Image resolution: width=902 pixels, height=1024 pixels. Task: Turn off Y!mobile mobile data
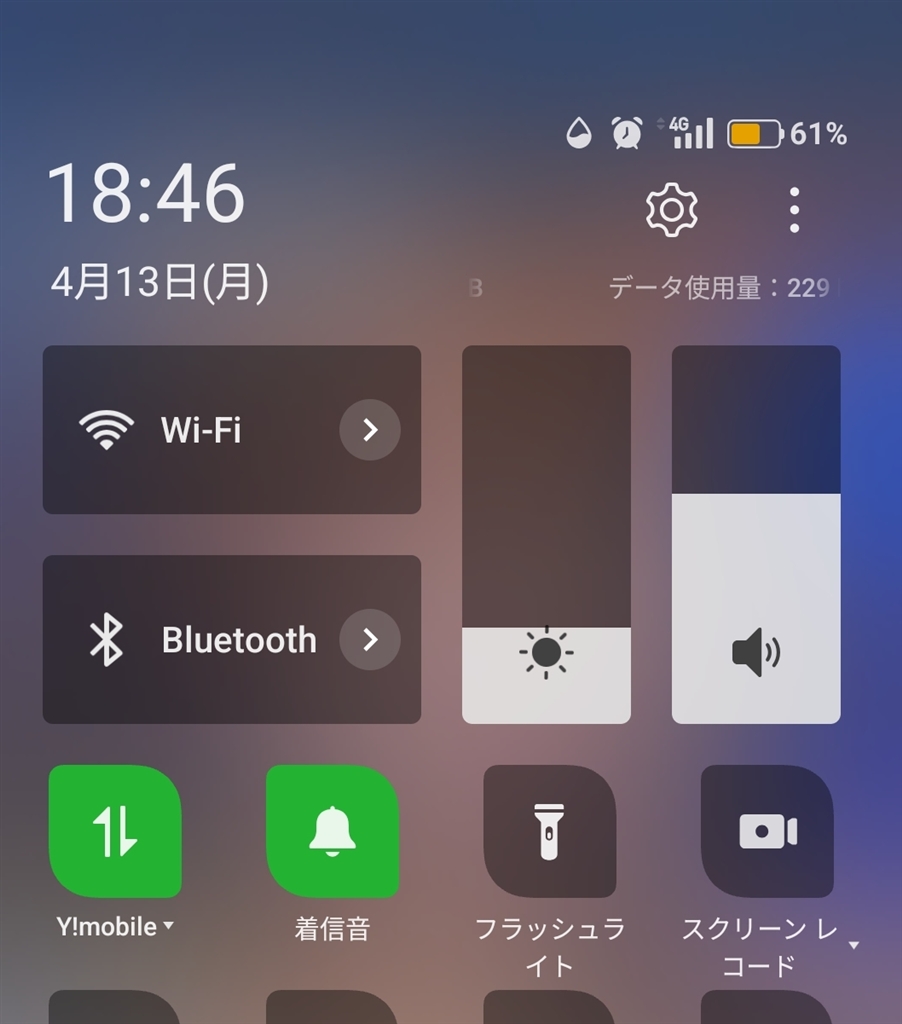click(115, 831)
